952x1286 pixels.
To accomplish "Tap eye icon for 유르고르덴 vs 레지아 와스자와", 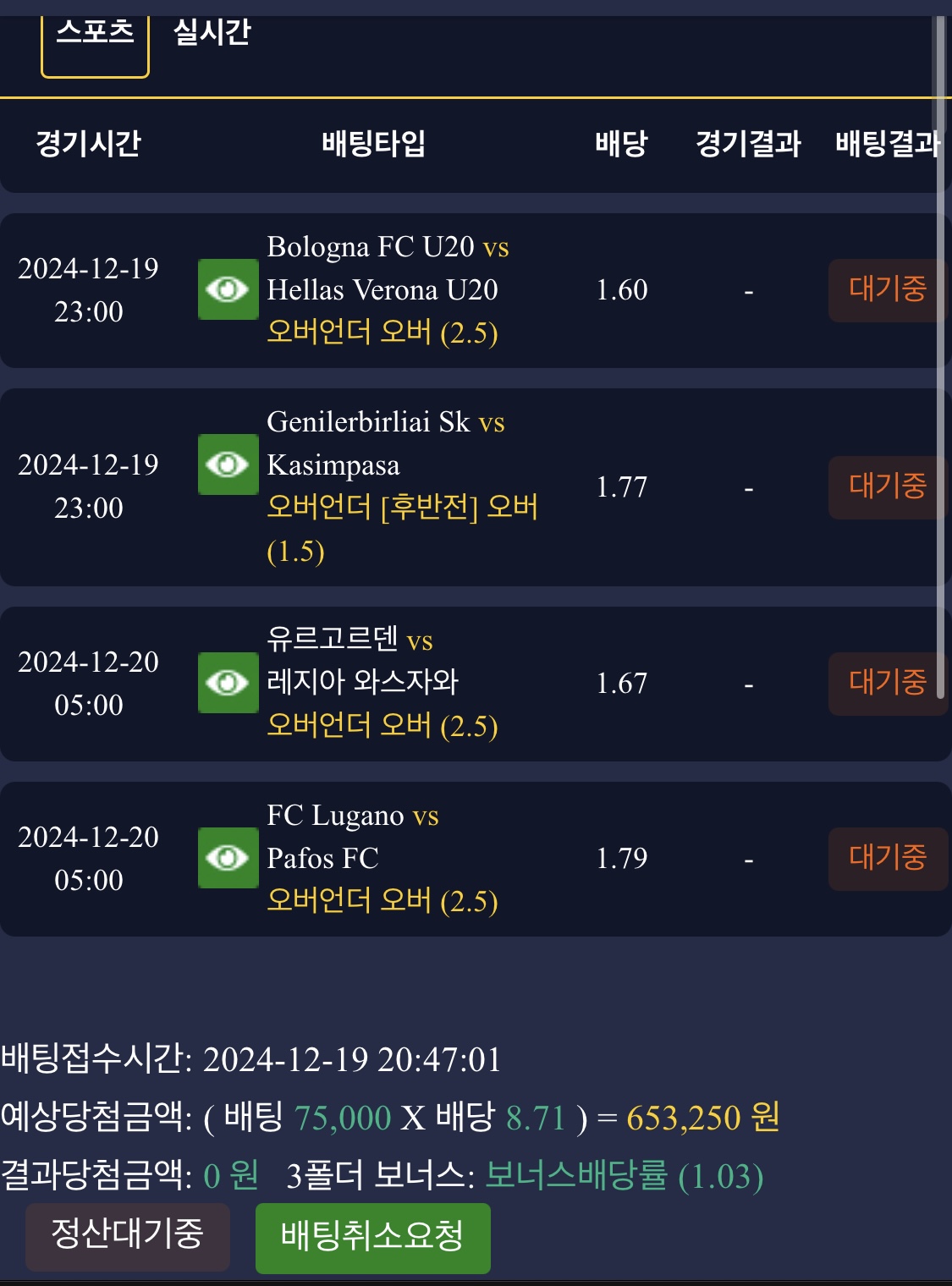I will [228, 683].
